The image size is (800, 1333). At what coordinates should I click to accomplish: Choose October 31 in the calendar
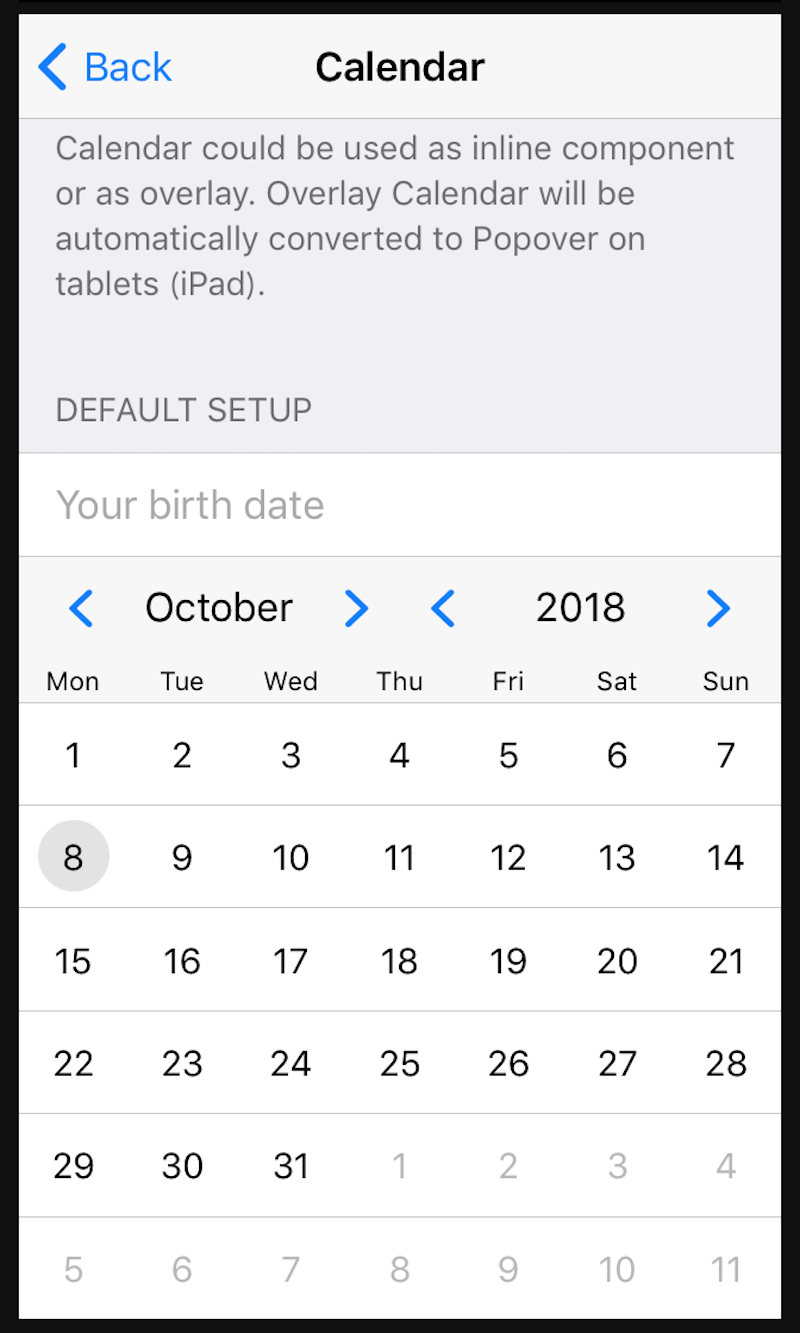[291, 1165]
